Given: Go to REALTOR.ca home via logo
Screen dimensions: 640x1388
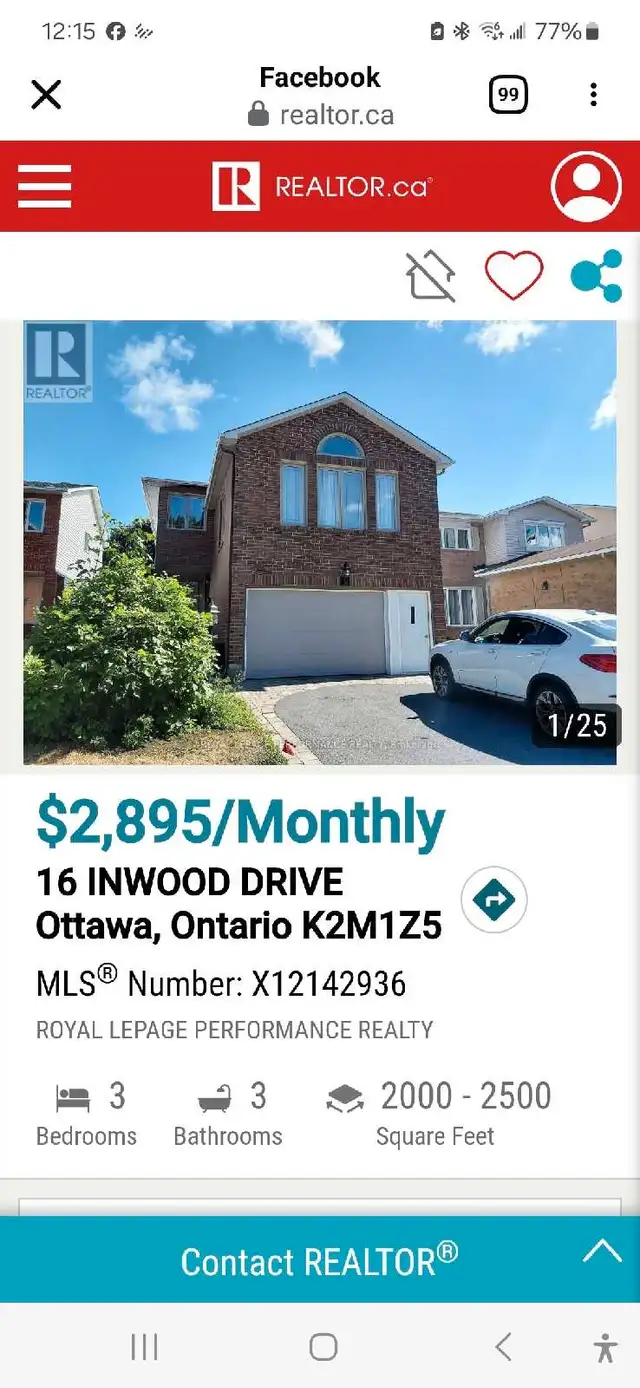Looking at the screenshot, I should 321,186.
